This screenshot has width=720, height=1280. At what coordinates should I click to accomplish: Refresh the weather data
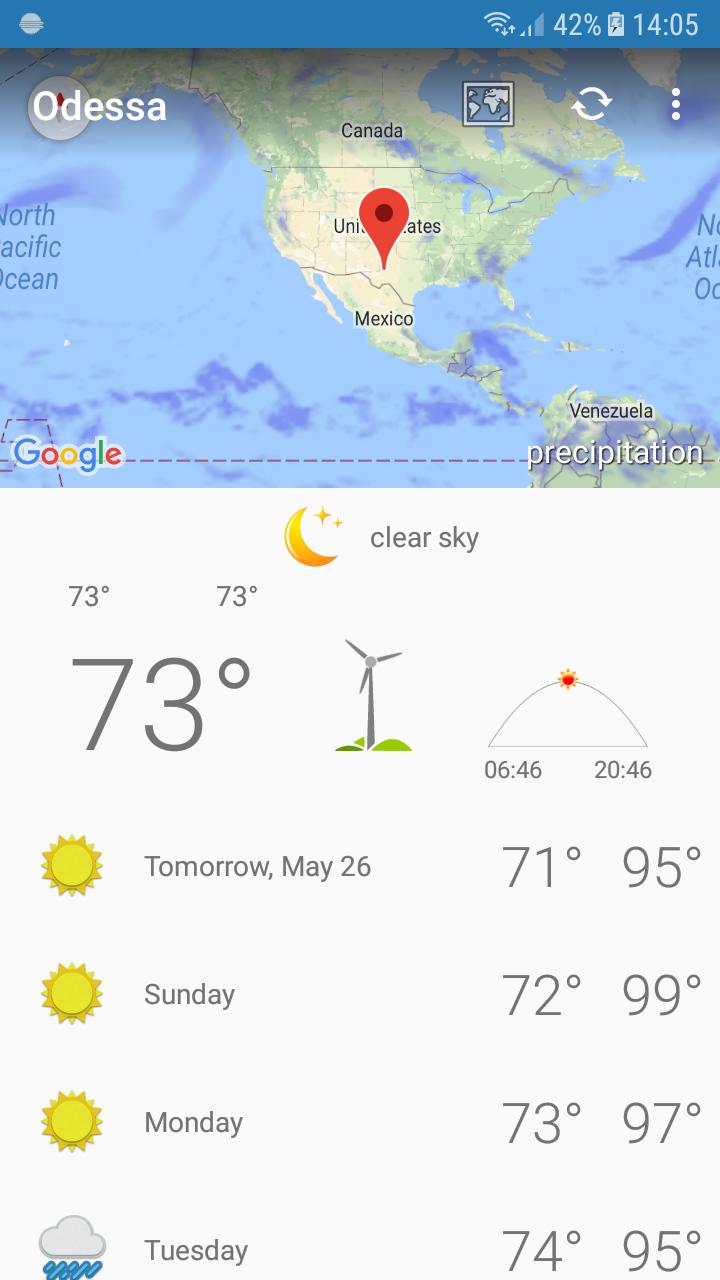(592, 104)
